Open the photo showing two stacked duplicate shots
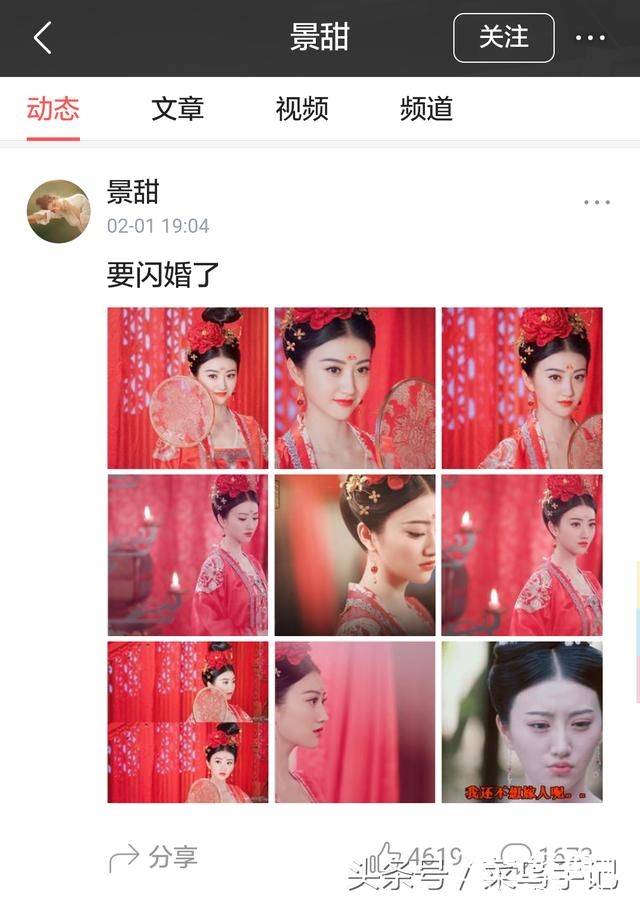The height and width of the screenshot is (905, 640). (188, 722)
